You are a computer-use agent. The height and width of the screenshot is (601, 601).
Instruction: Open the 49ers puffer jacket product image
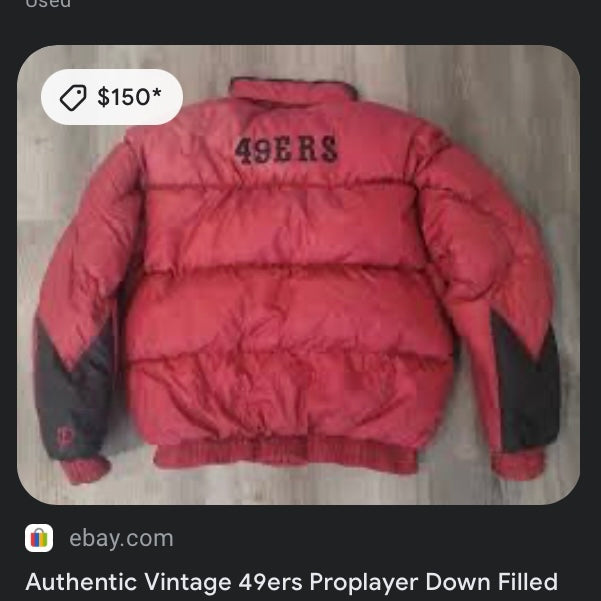[300, 290]
